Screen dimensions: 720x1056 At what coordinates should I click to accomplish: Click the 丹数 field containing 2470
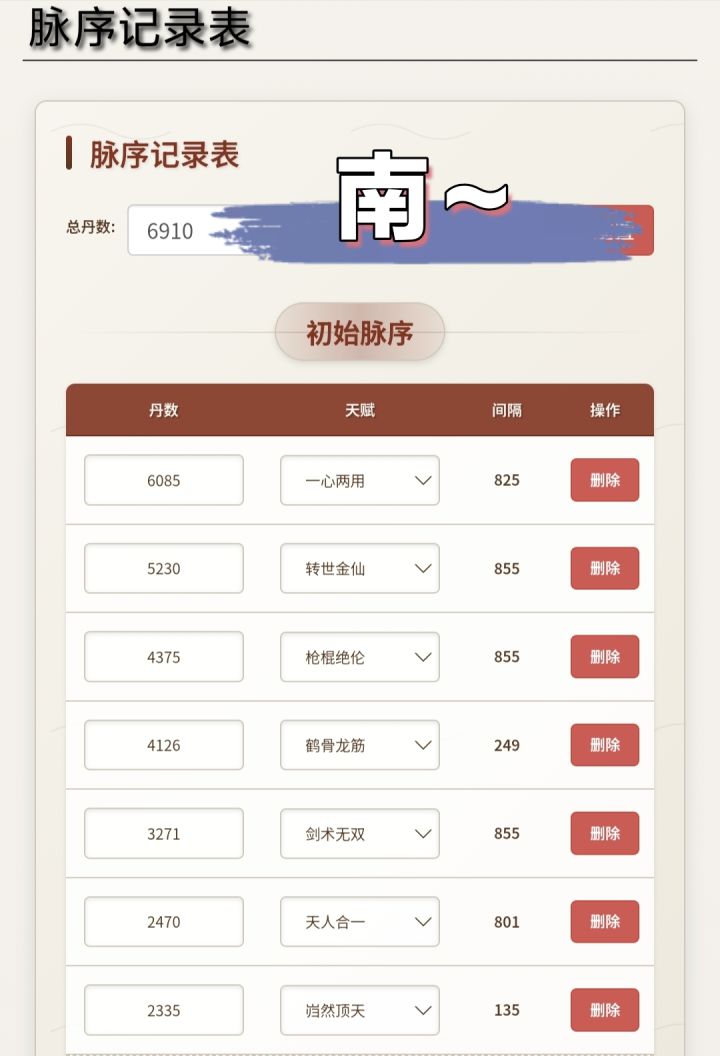pos(163,921)
